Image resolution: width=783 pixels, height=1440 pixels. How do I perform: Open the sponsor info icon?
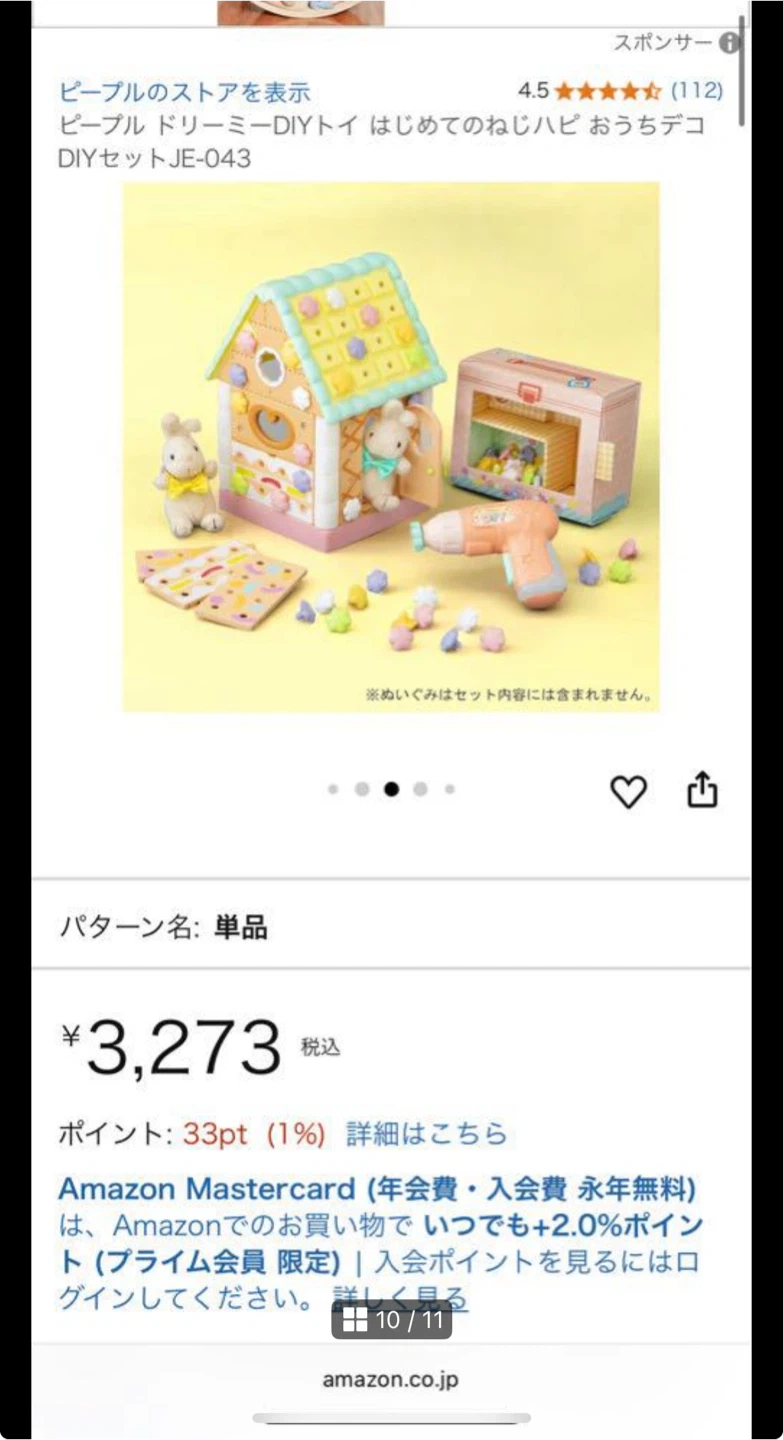click(x=730, y=43)
